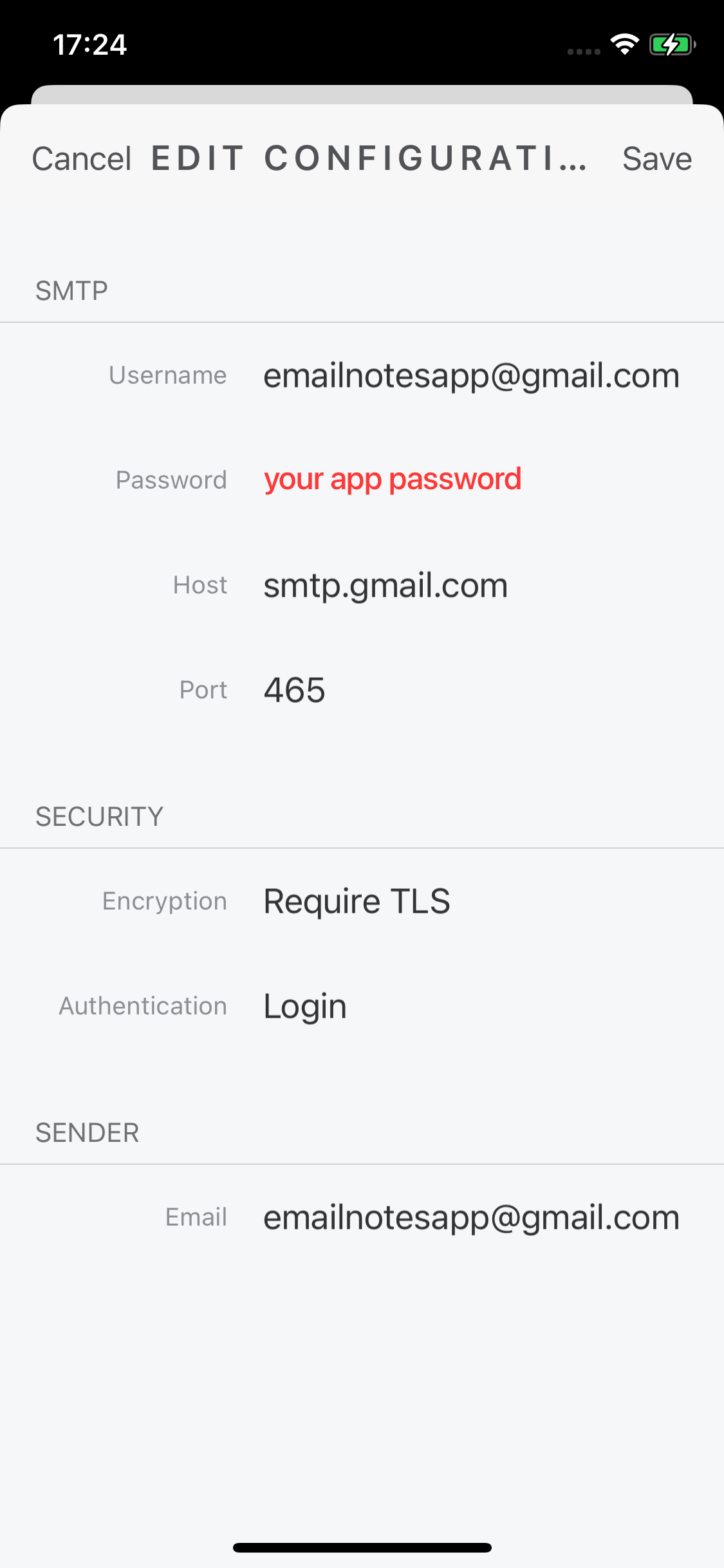
Task: Tap the red password placeholder text
Action: 393,480
